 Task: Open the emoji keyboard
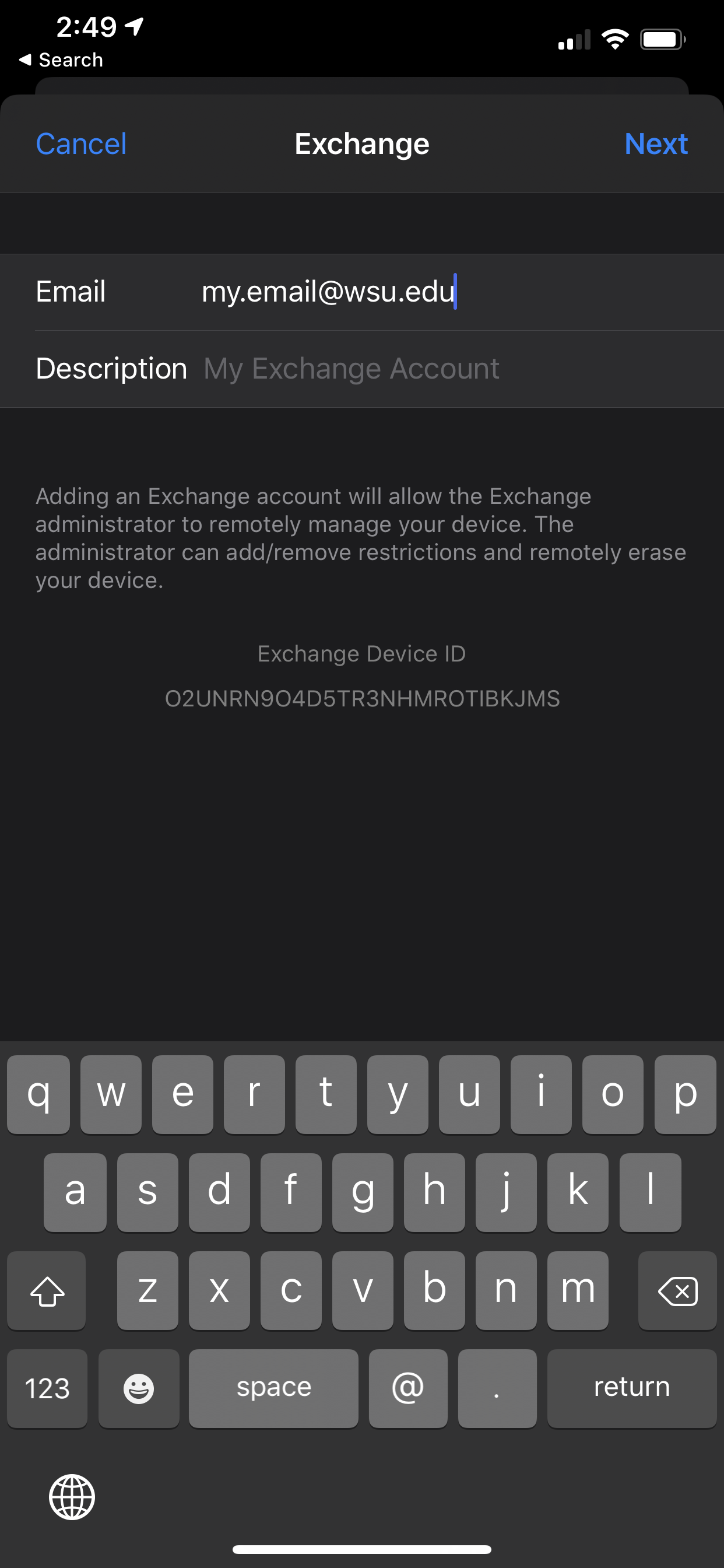coord(139,1388)
